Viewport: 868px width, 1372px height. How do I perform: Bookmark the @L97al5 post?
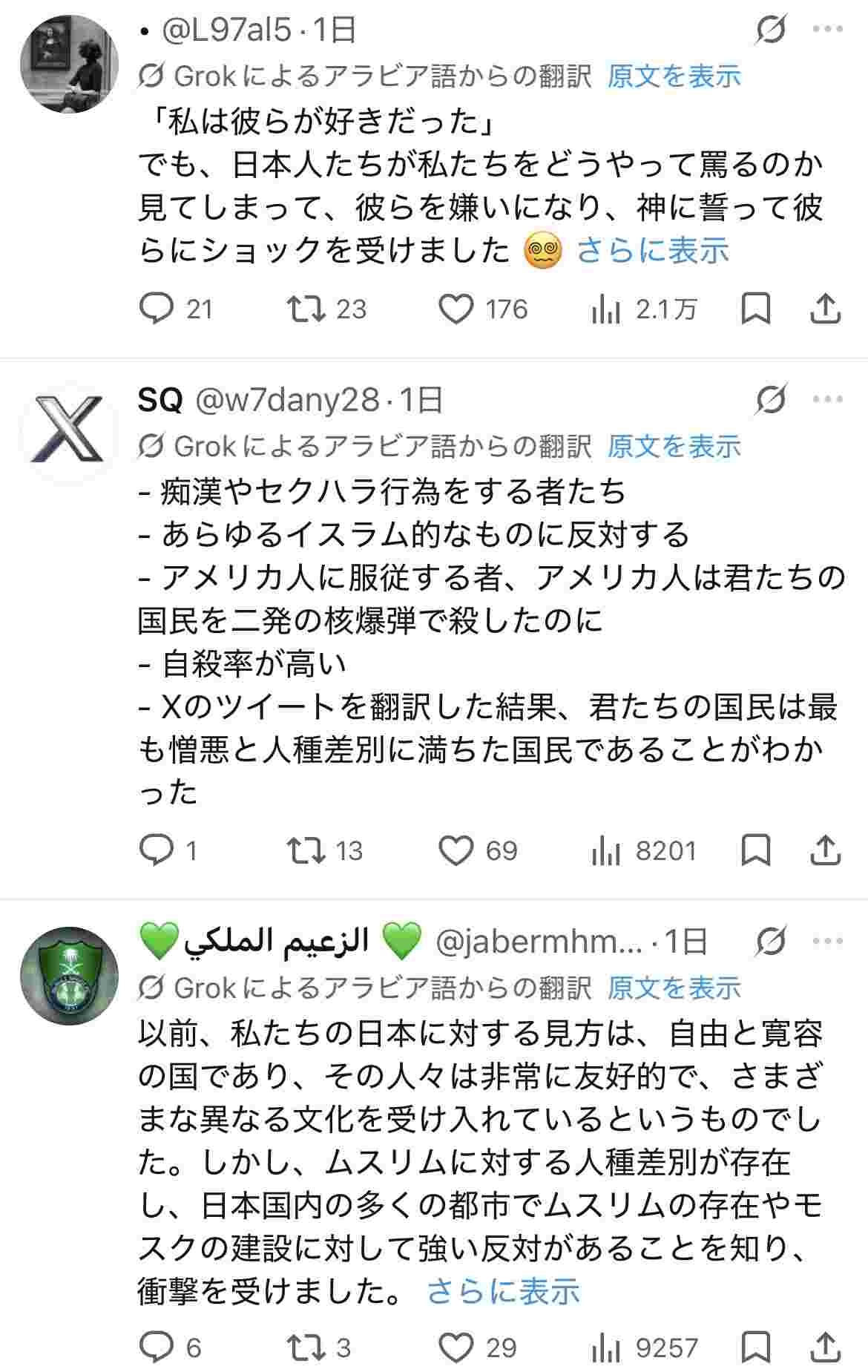tap(756, 309)
